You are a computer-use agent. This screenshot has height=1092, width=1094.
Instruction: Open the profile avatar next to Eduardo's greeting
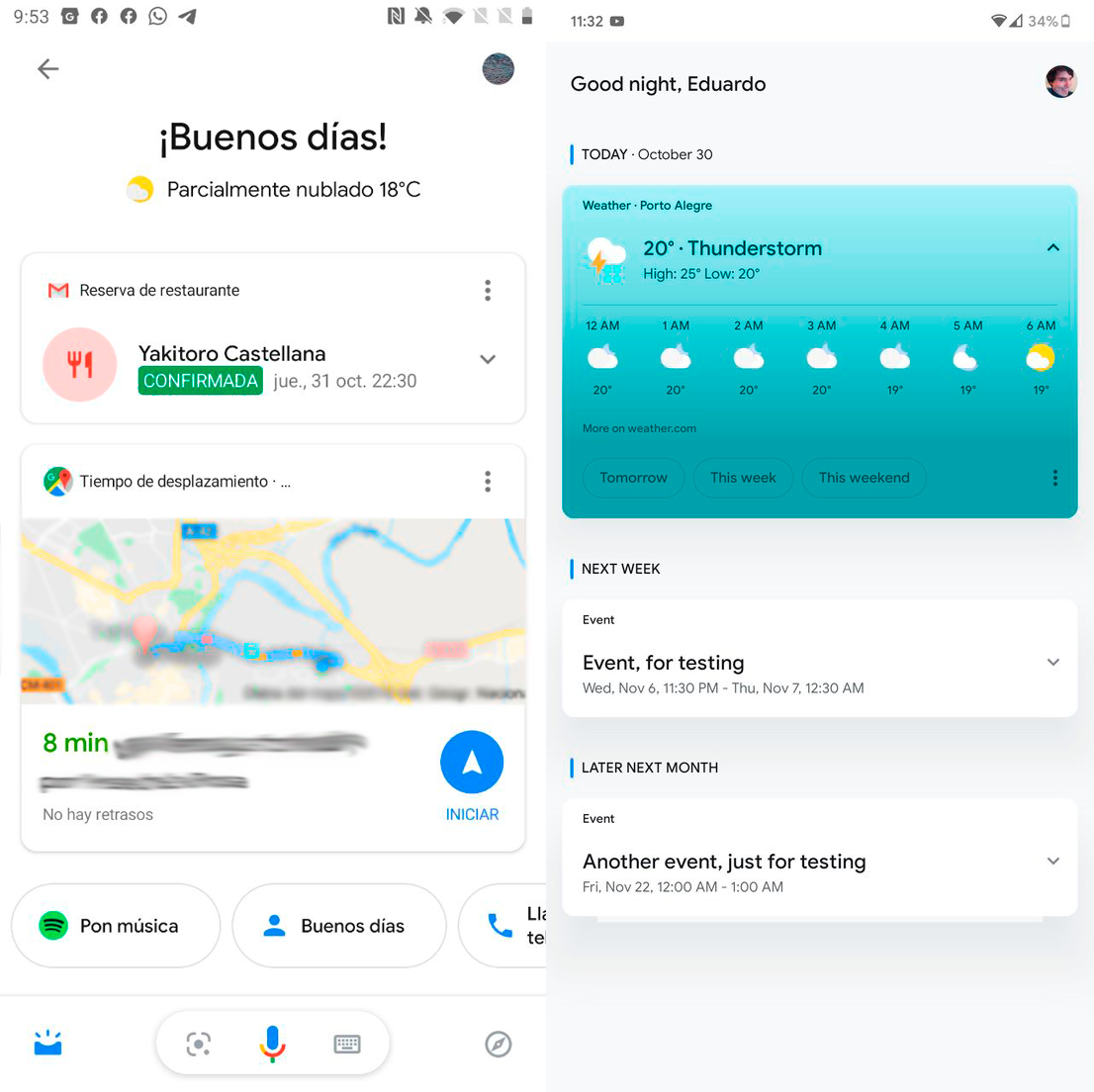click(x=1060, y=82)
